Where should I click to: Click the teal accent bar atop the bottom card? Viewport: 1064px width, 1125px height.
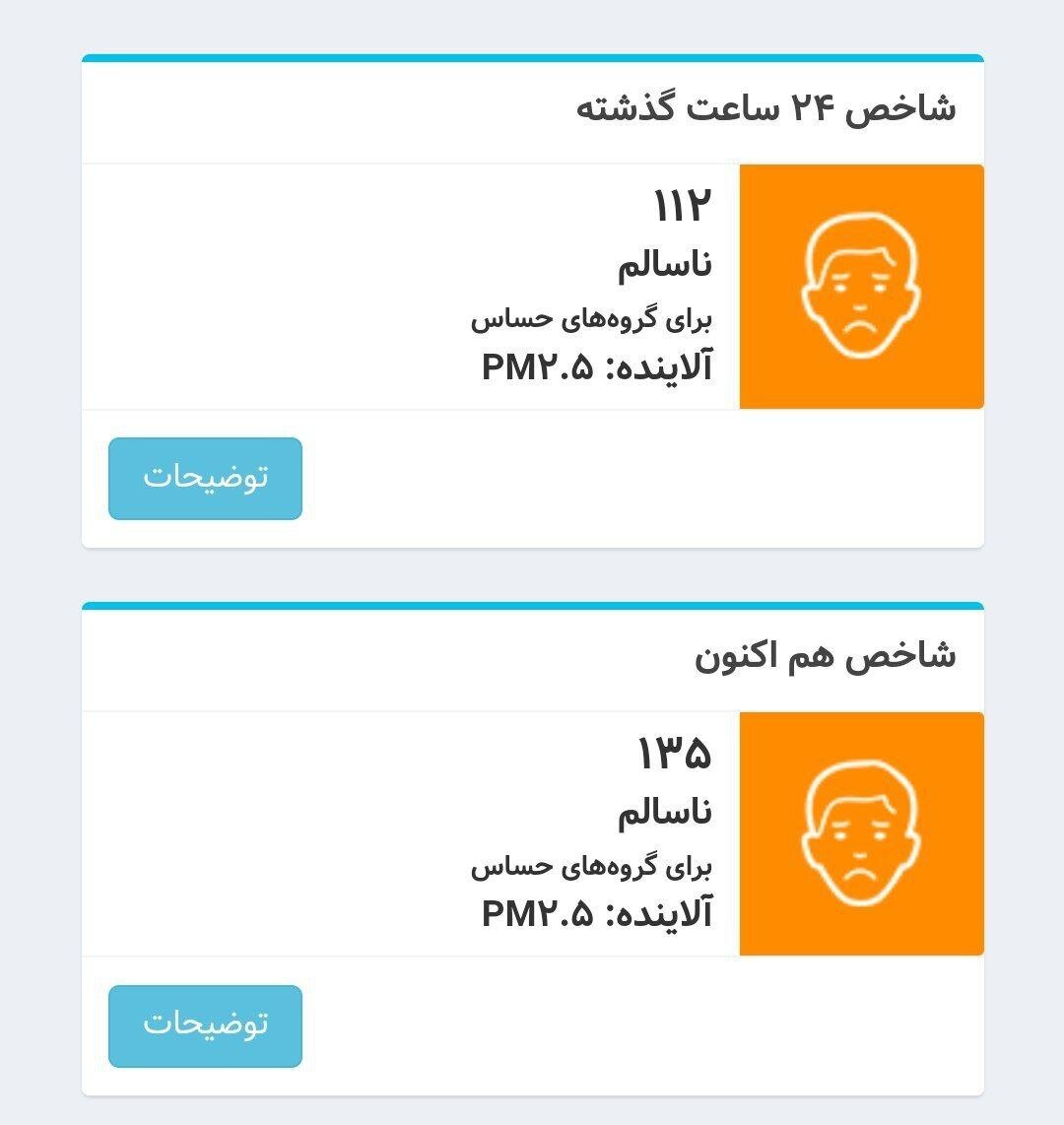[532, 604]
